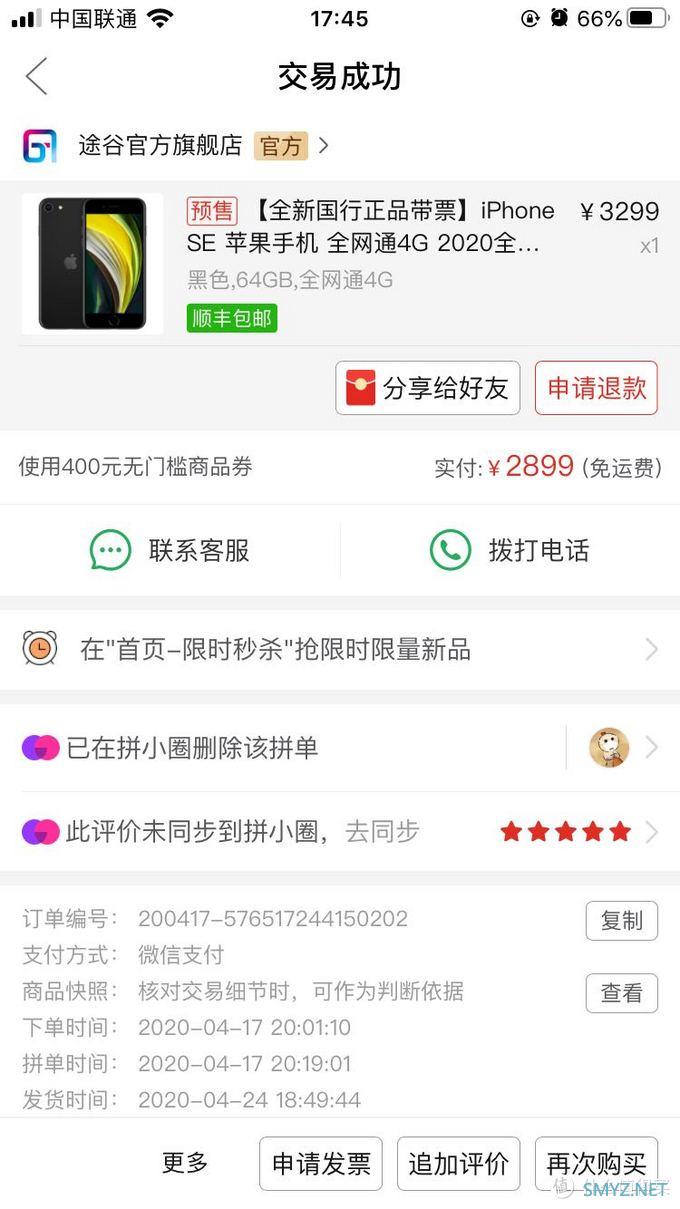Add a follow-up review via 追加评价

[x=459, y=1164]
